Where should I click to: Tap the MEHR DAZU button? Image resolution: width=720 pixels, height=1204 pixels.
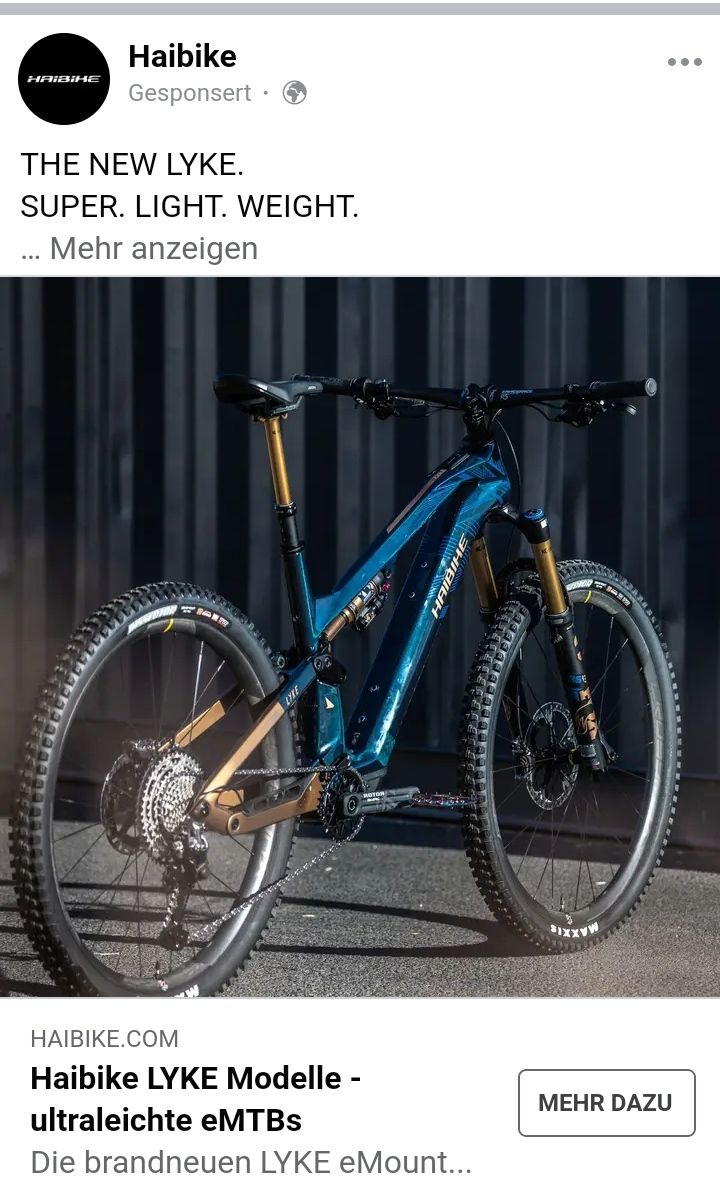[x=606, y=1103]
